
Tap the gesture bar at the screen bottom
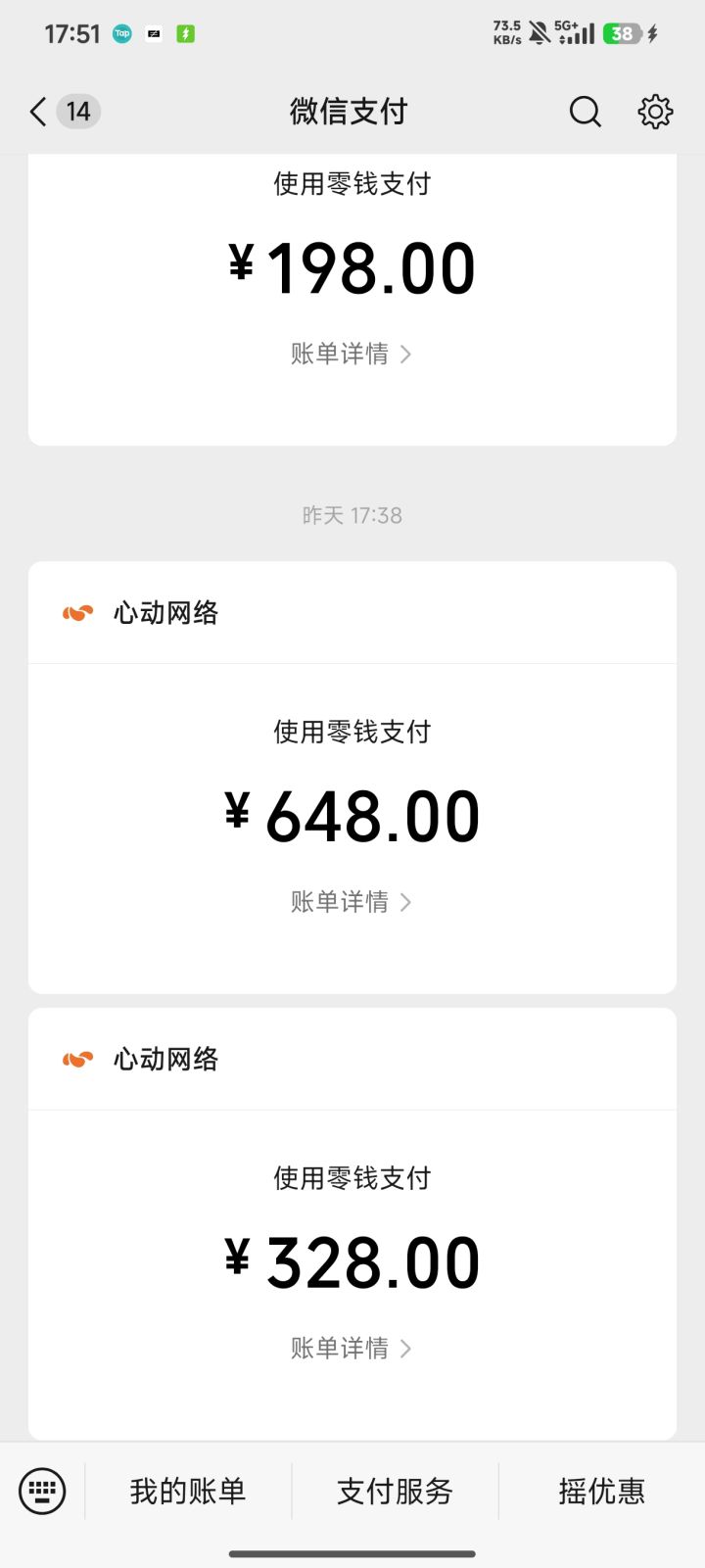tap(352, 1552)
